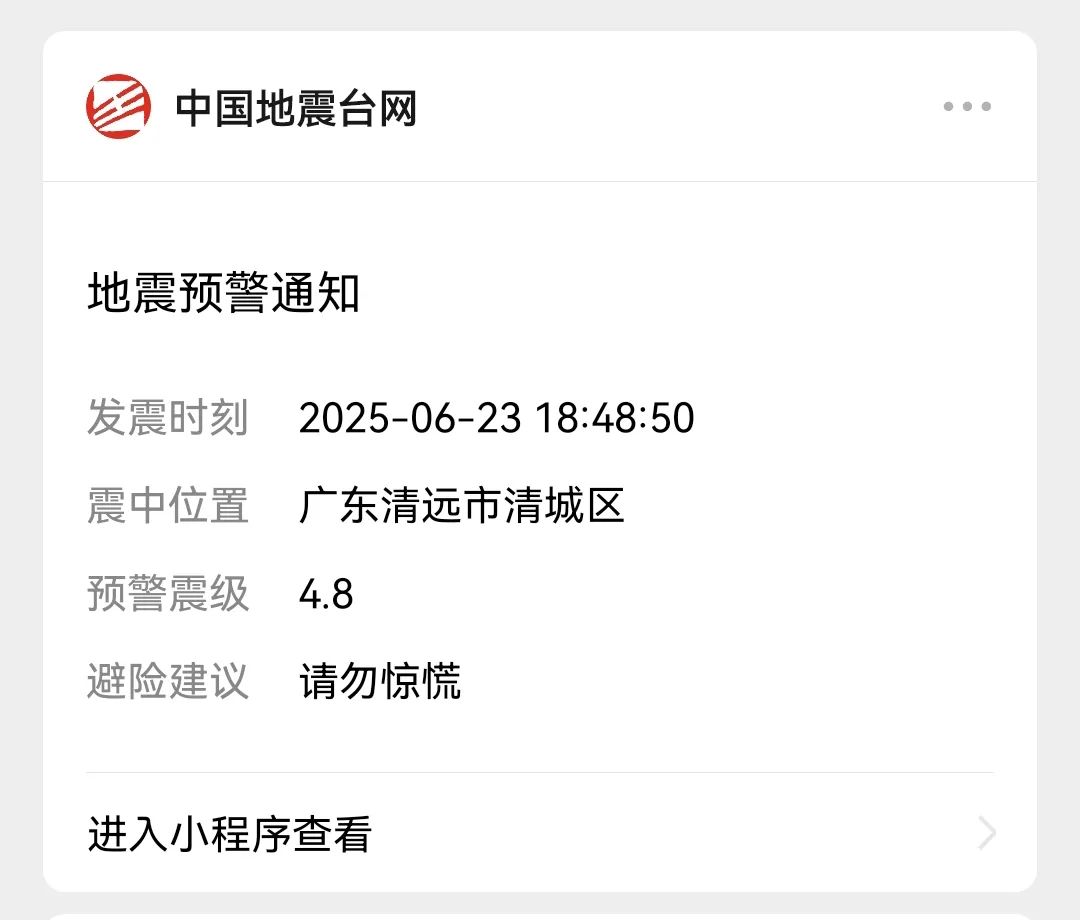Open the three-dot overflow menu

coord(967,106)
